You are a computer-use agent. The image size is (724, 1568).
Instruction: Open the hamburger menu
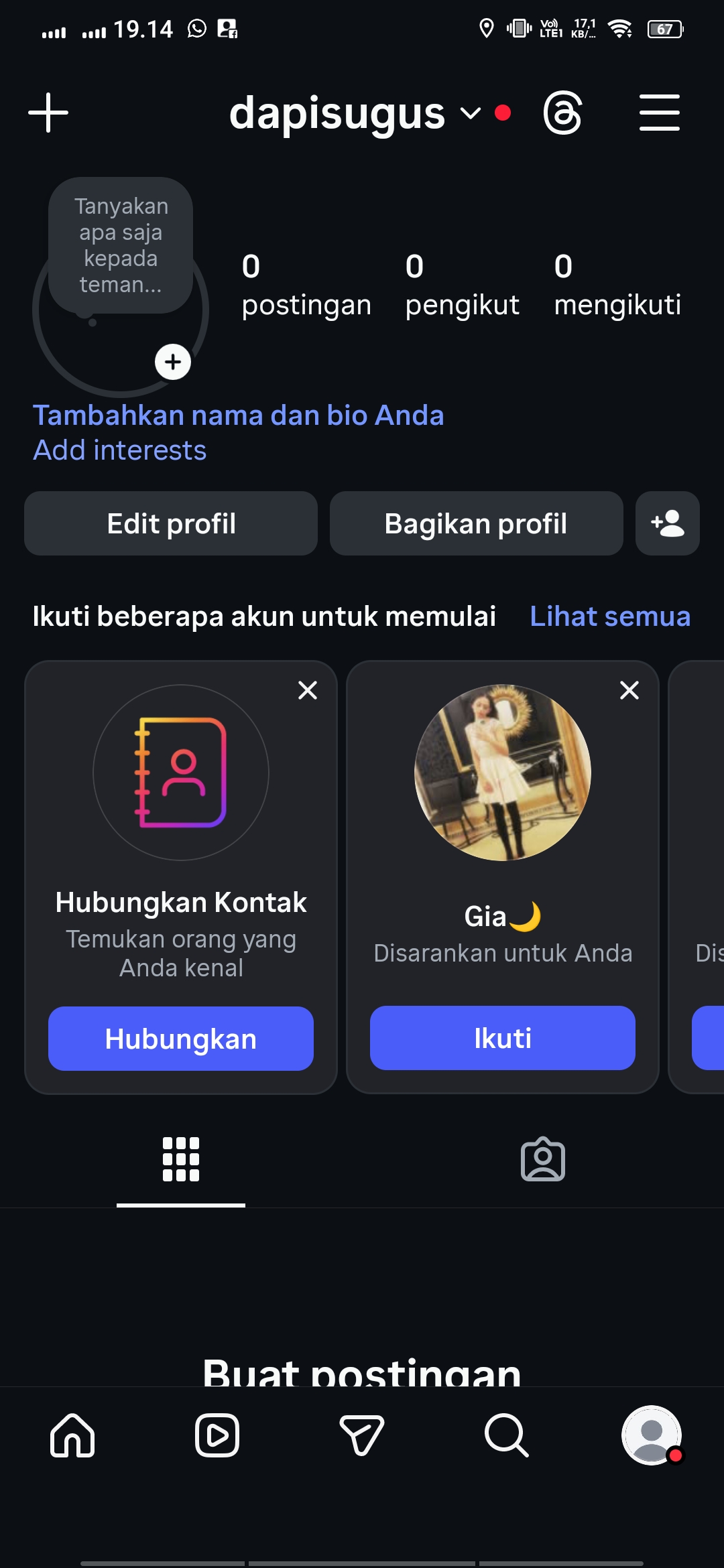[659, 113]
